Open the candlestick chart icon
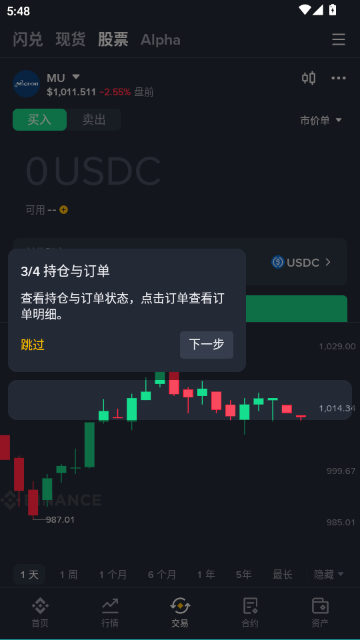This screenshot has width=360, height=640. [x=309, y=78]
